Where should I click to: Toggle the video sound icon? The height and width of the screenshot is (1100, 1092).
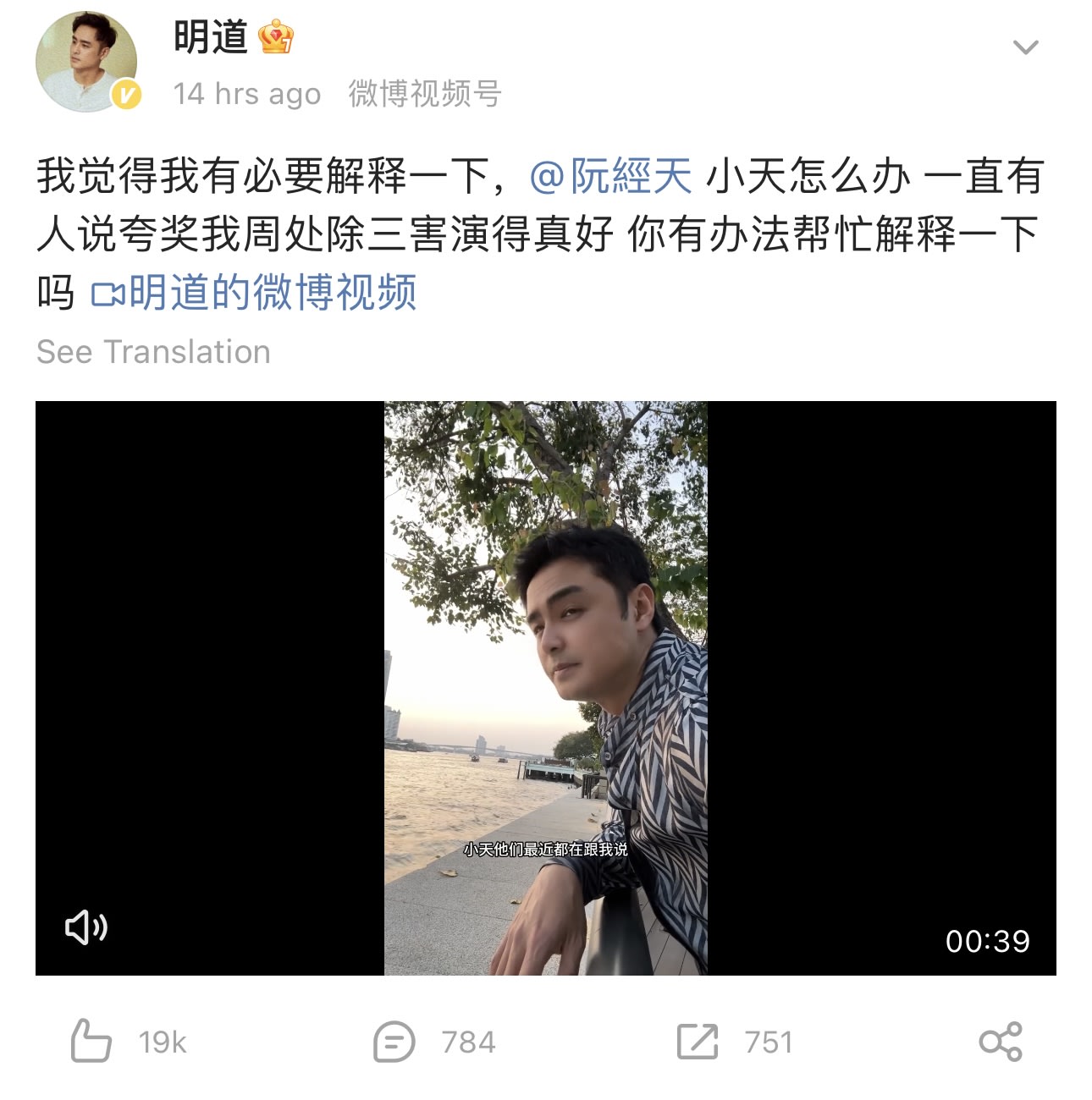point(86,927)
